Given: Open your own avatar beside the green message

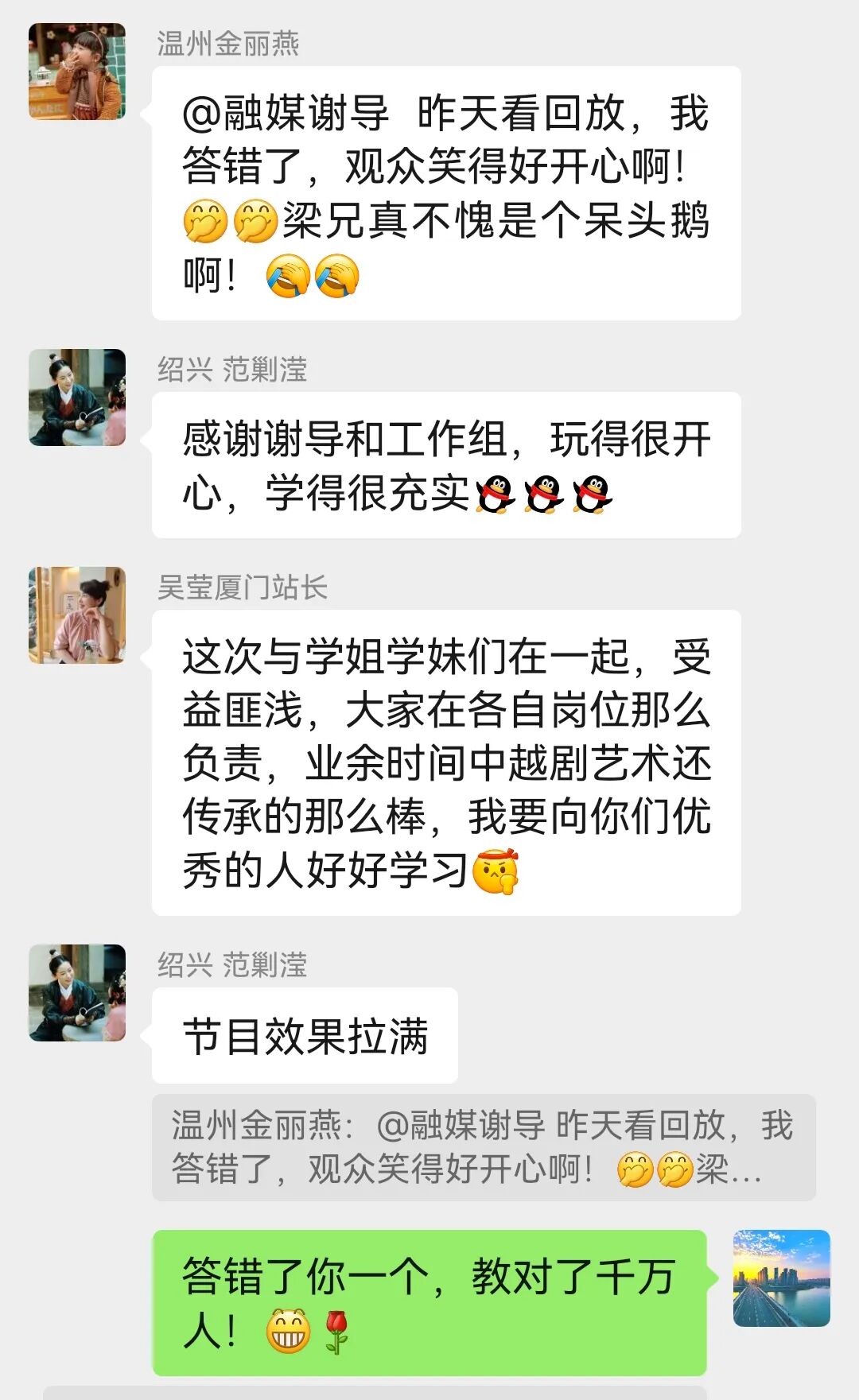Looking at the screenshot, I should coord(781,1278).
